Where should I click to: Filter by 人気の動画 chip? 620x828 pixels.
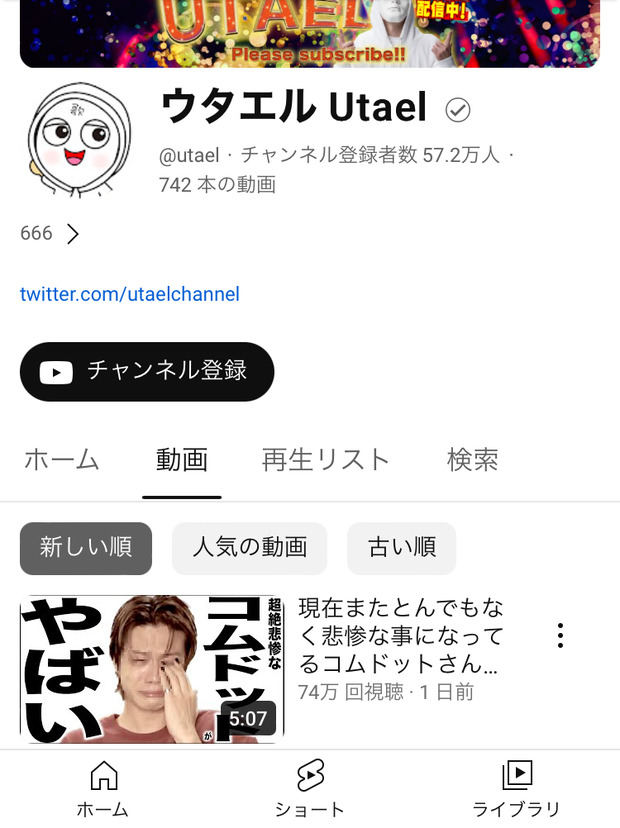click(249, 548)
